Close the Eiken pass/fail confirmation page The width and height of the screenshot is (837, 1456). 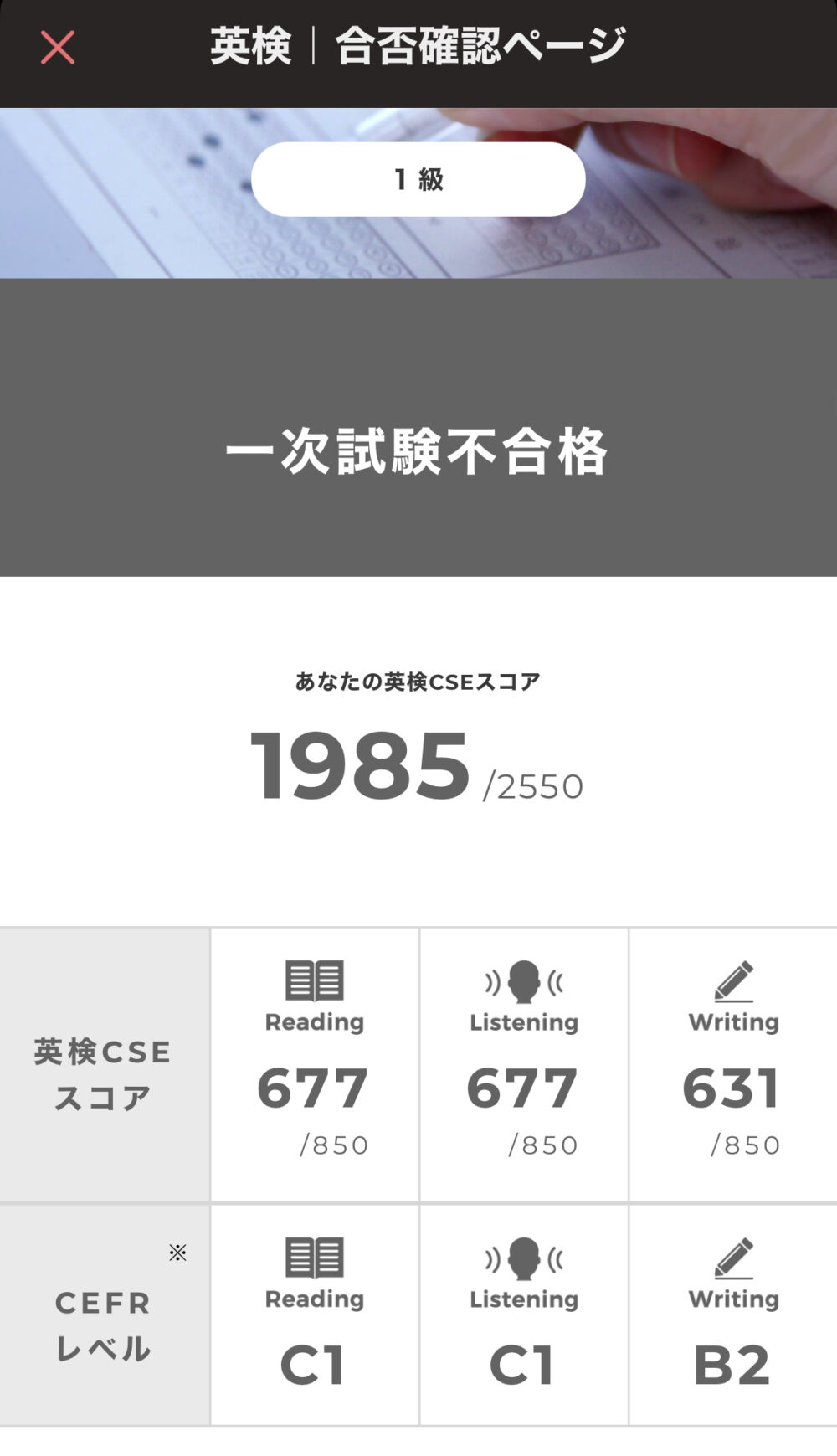(x=58, y=48)
